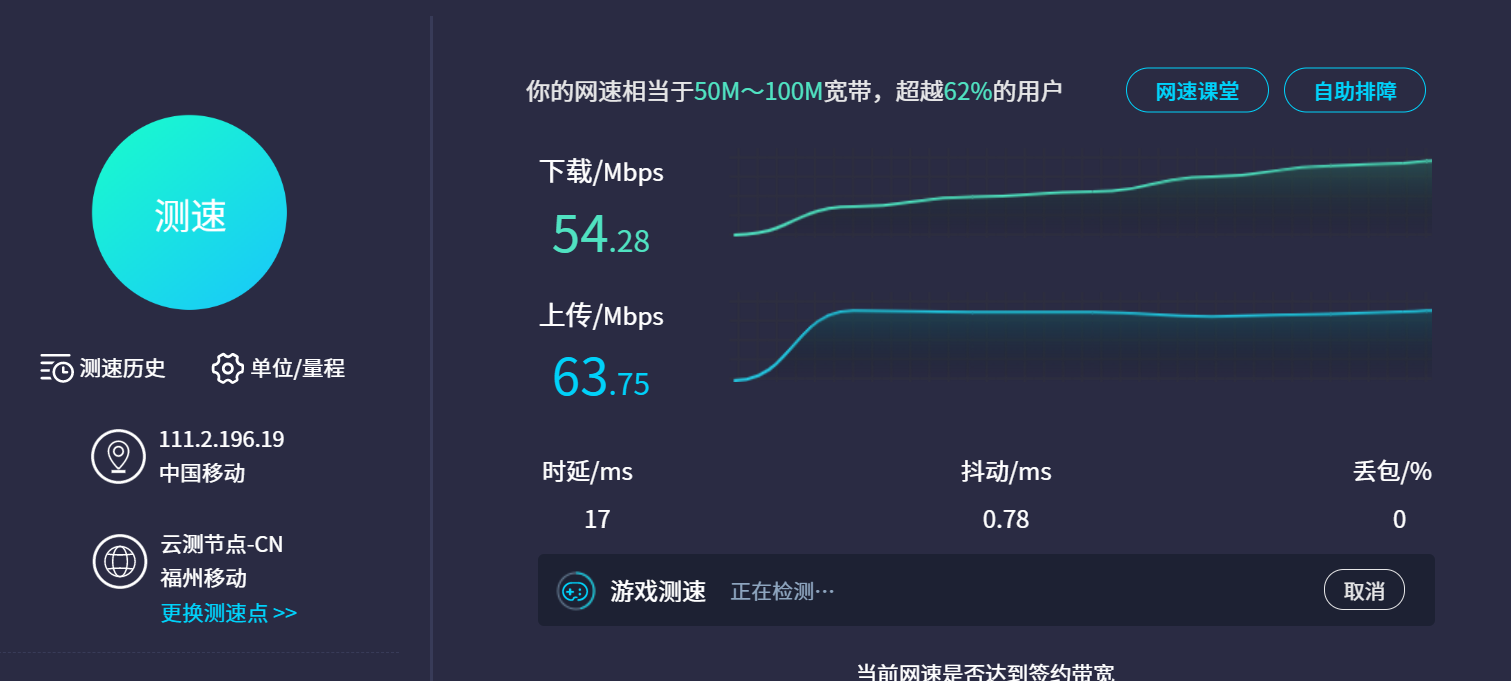Start the speed test with 测速 button

pyautogui.click(x=189, y=213)
